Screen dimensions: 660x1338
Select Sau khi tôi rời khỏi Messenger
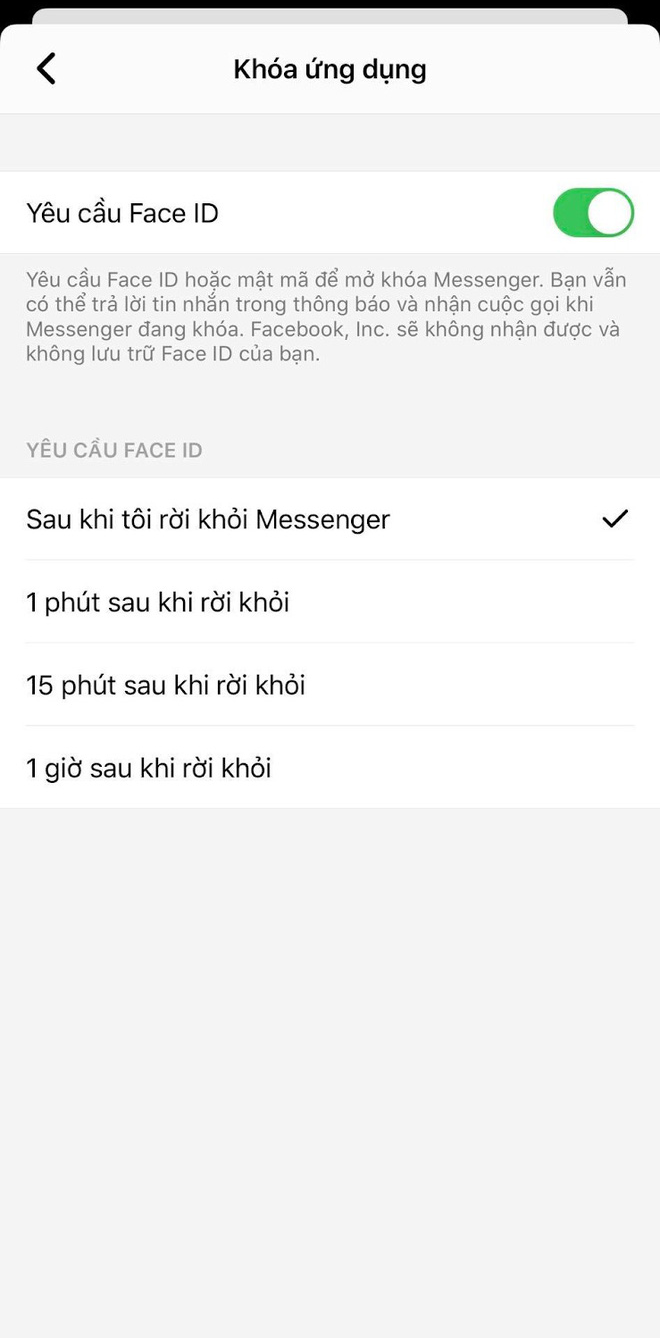point(330,519)
